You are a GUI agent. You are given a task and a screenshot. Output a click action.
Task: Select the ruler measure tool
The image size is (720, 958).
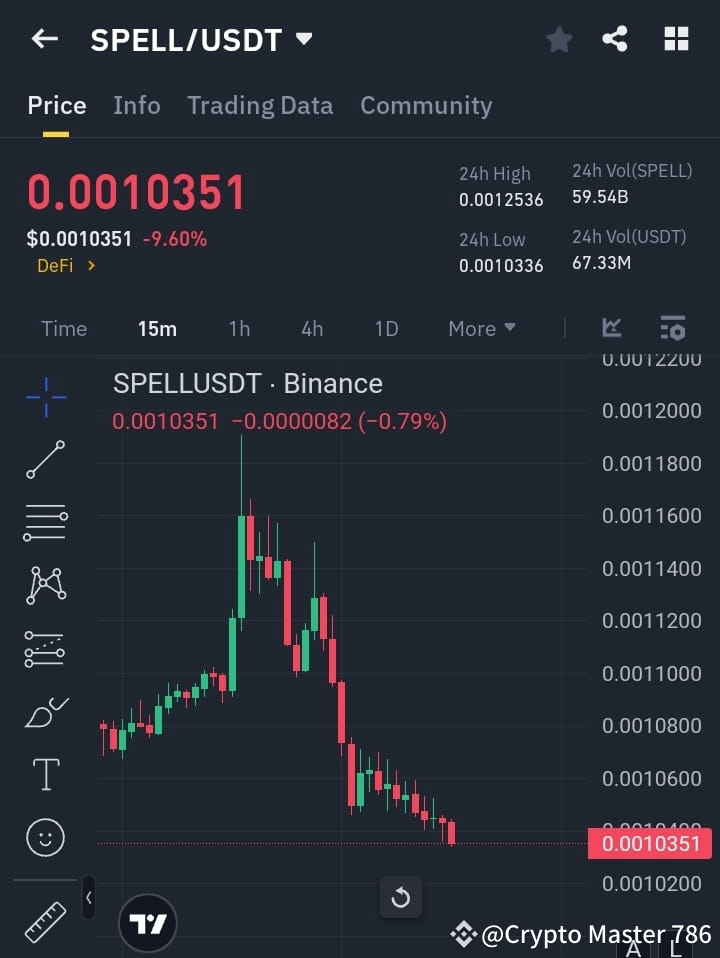pyautogui.click(x=44, y=922)
